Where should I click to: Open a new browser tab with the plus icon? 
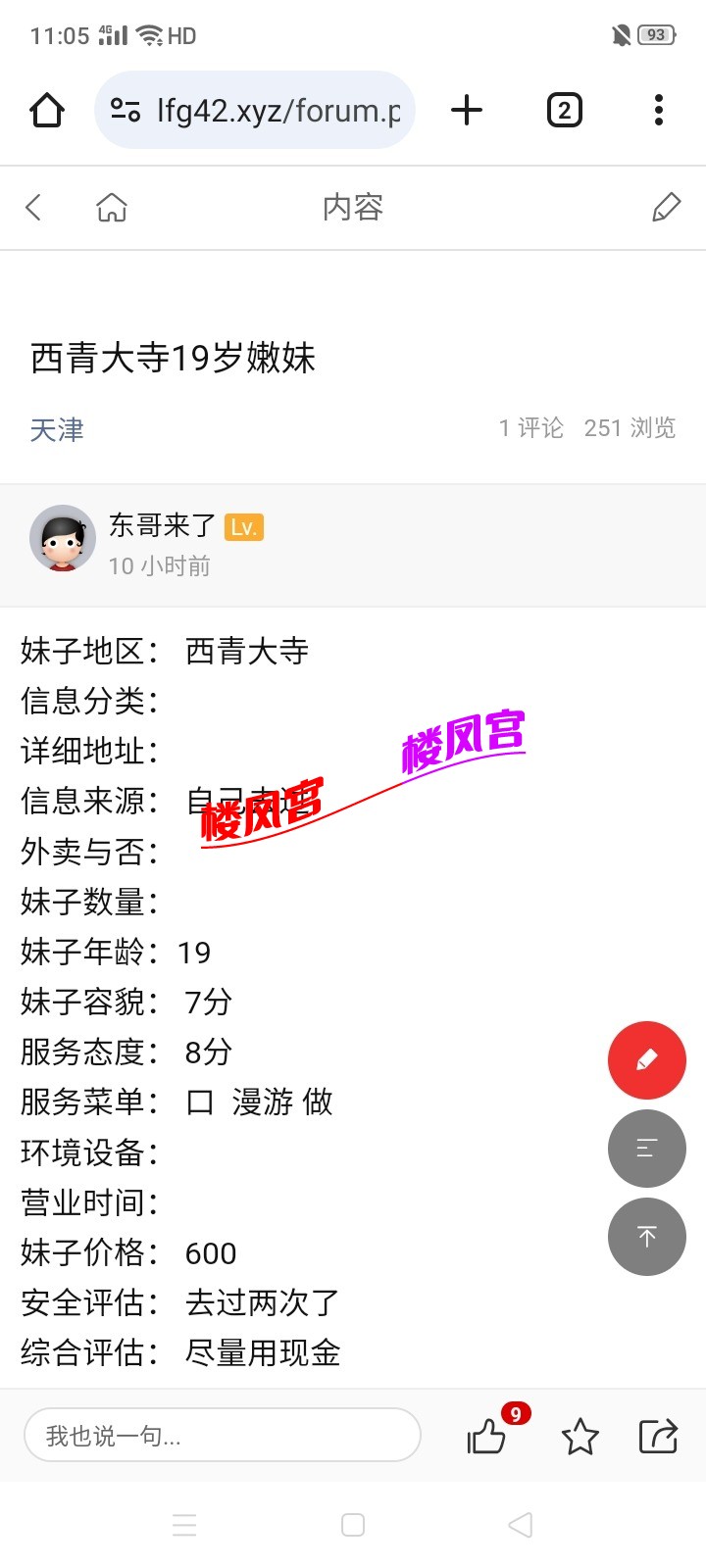tap(466, 110)
